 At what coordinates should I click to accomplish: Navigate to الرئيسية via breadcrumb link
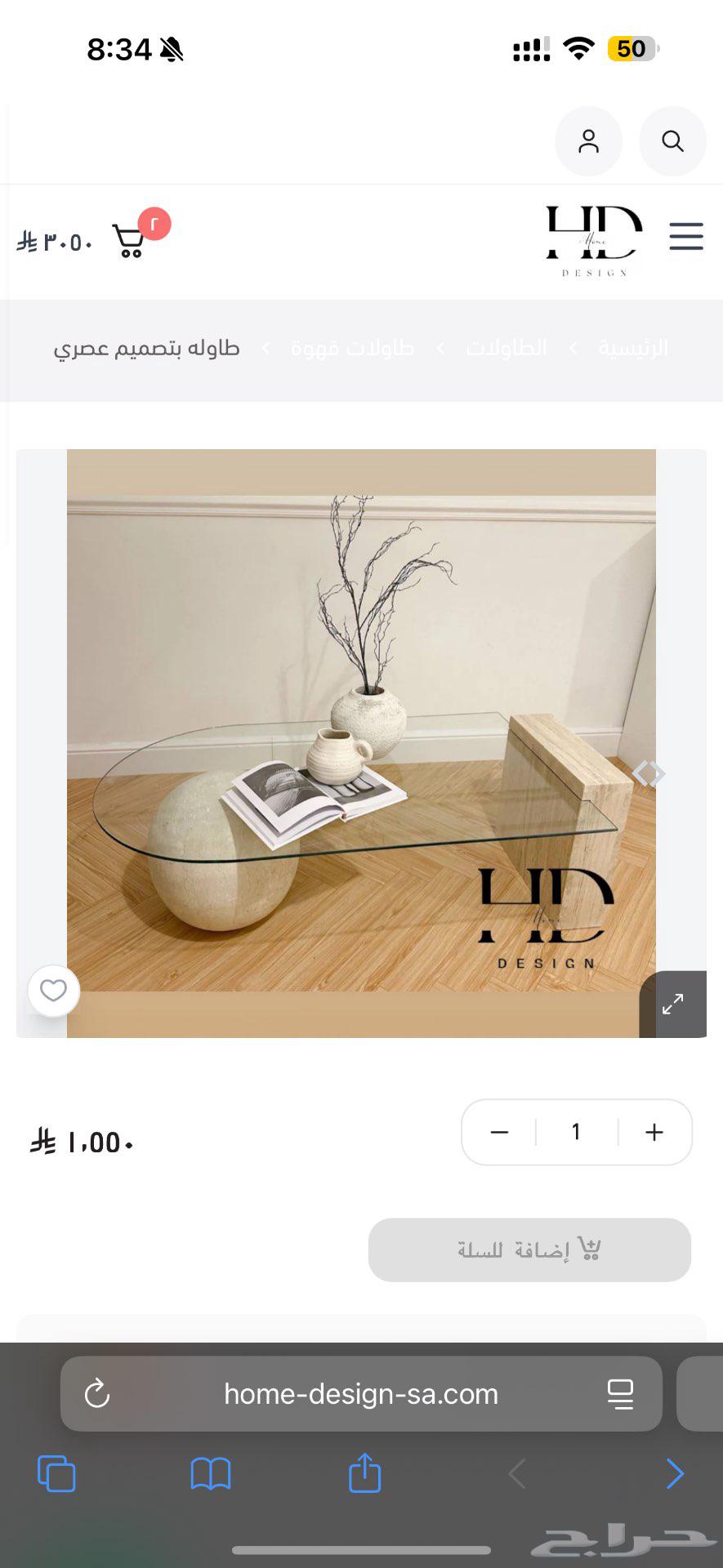pyautogui.click(x=633, y=348)
